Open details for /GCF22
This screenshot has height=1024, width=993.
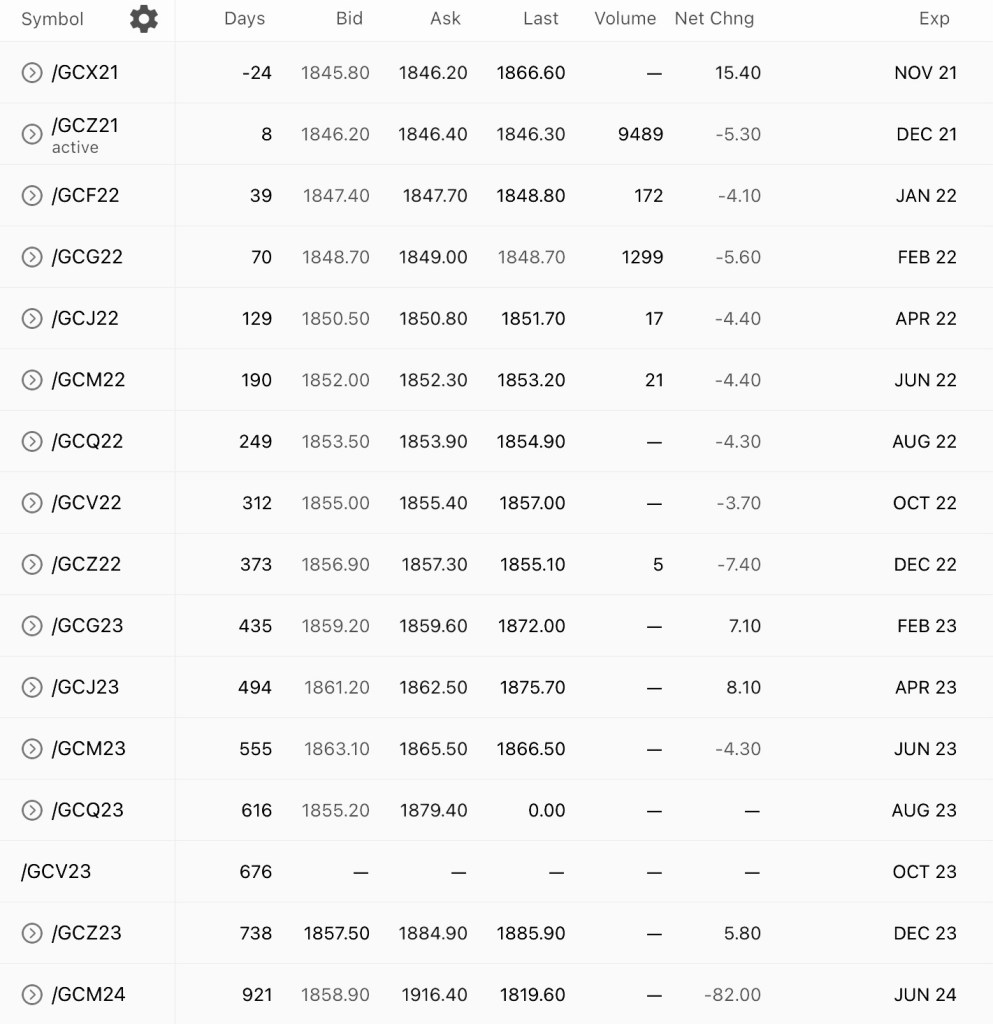coord(32,196)
